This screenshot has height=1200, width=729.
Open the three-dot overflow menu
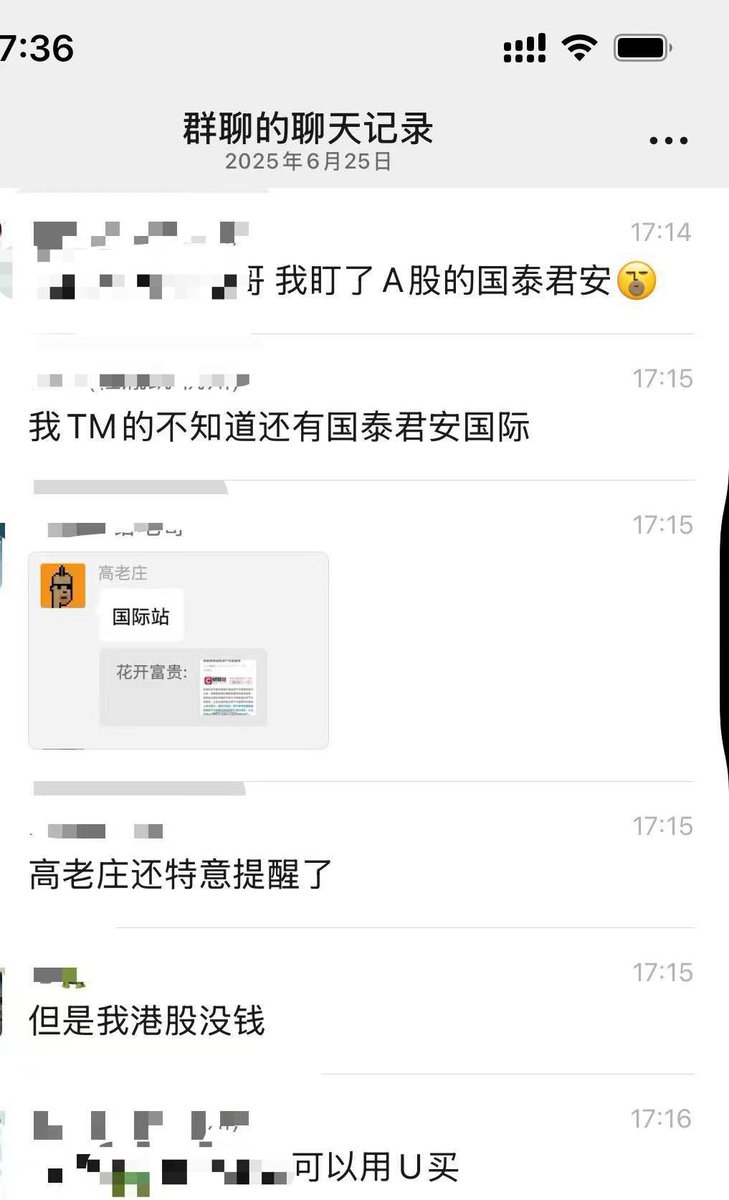pos(668,141)
